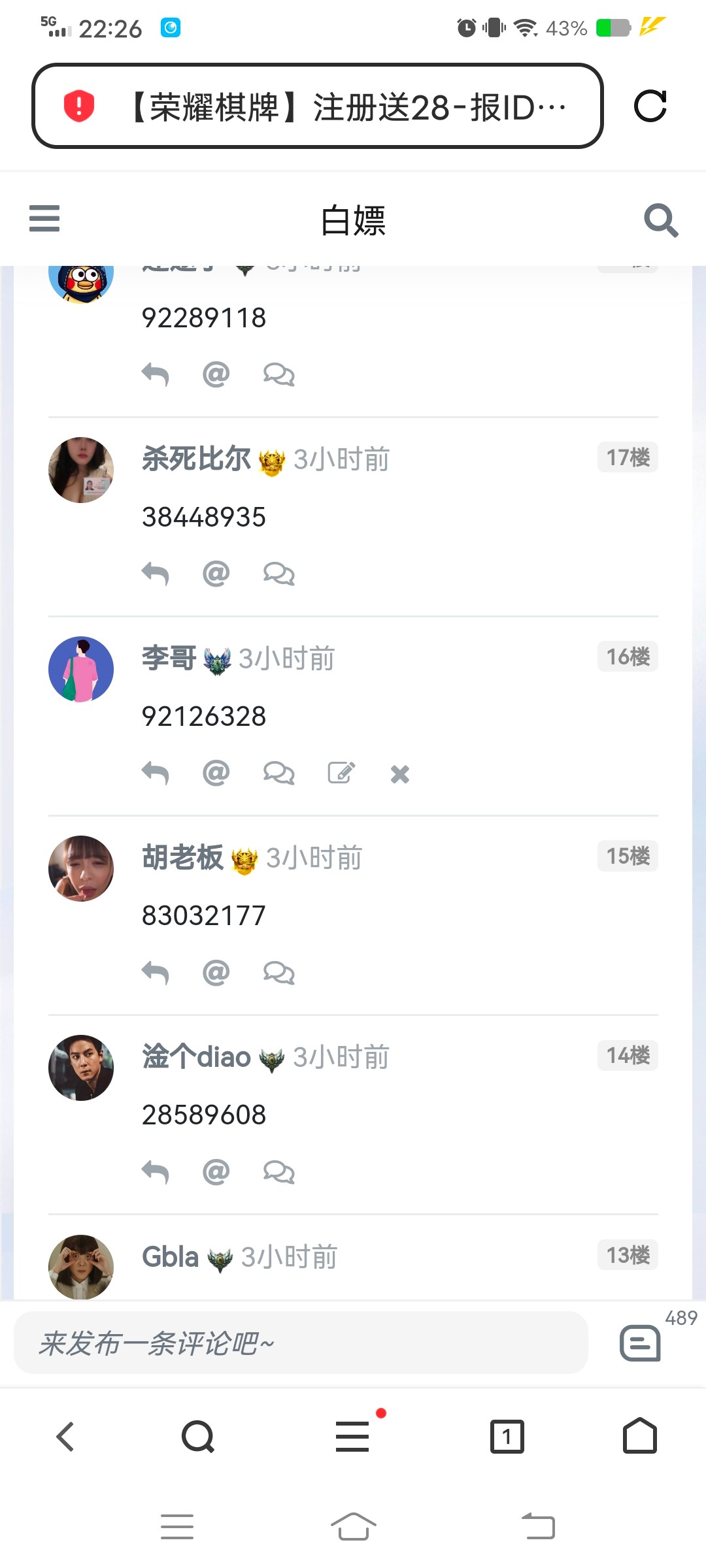Screen dimensions: 706x1568
Task: Reload the page with the refresh icon
Action: tap(650, 106)
